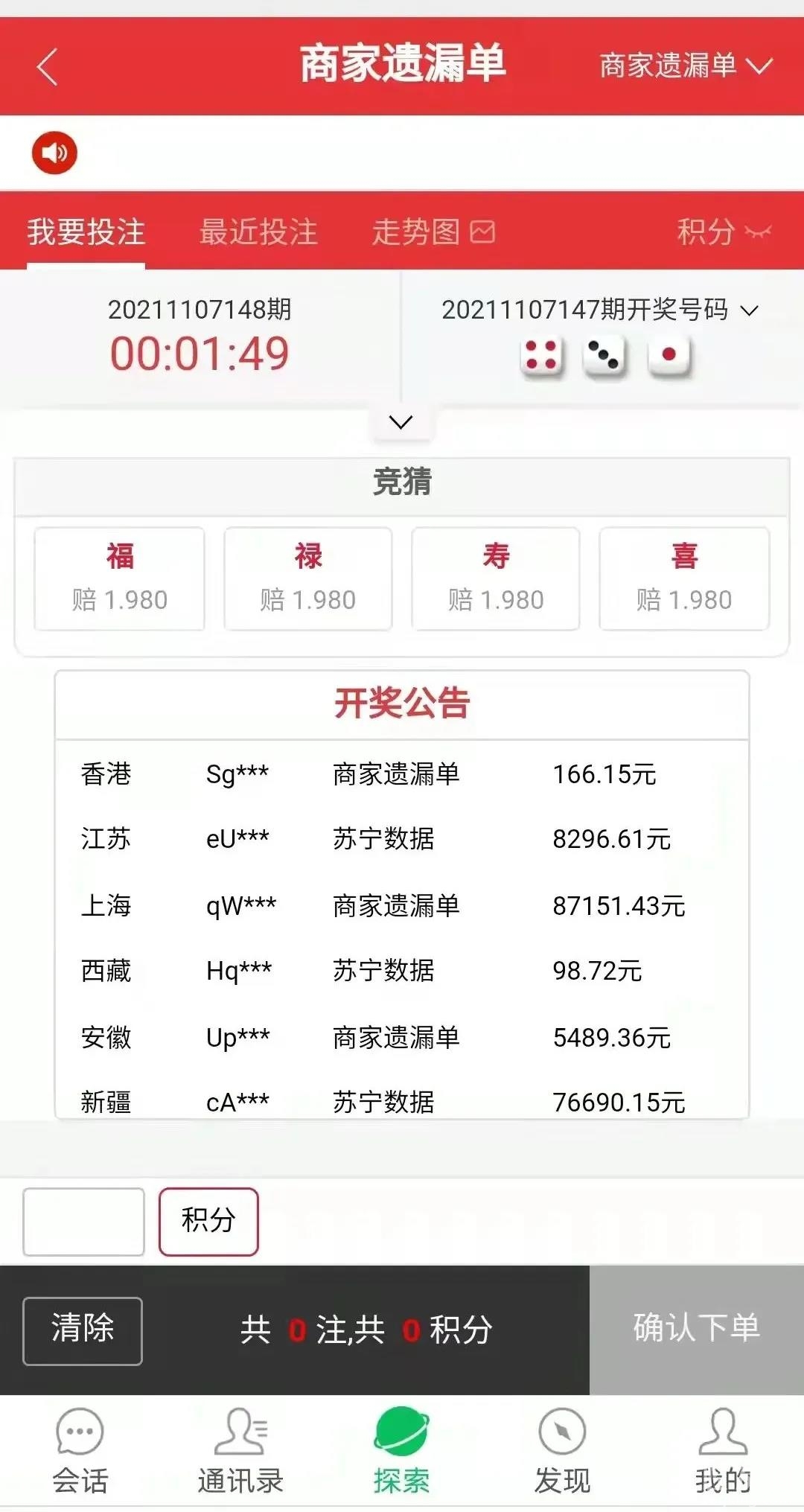Open the 商家遗漏单 dropdown in header
Image resolution: width=804 pixels, height=1512 pixels.
pos(685,66)
